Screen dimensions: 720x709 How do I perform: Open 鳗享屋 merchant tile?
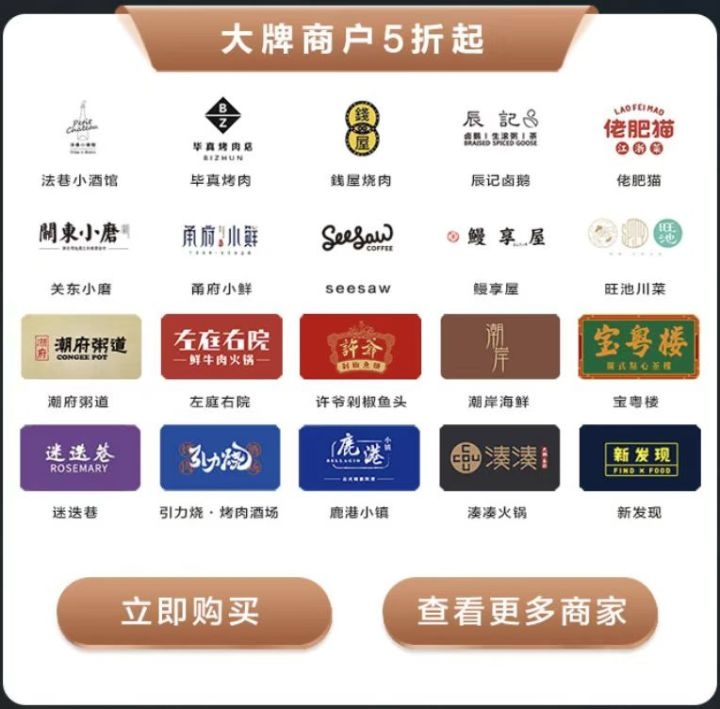[x=499, y=237]
